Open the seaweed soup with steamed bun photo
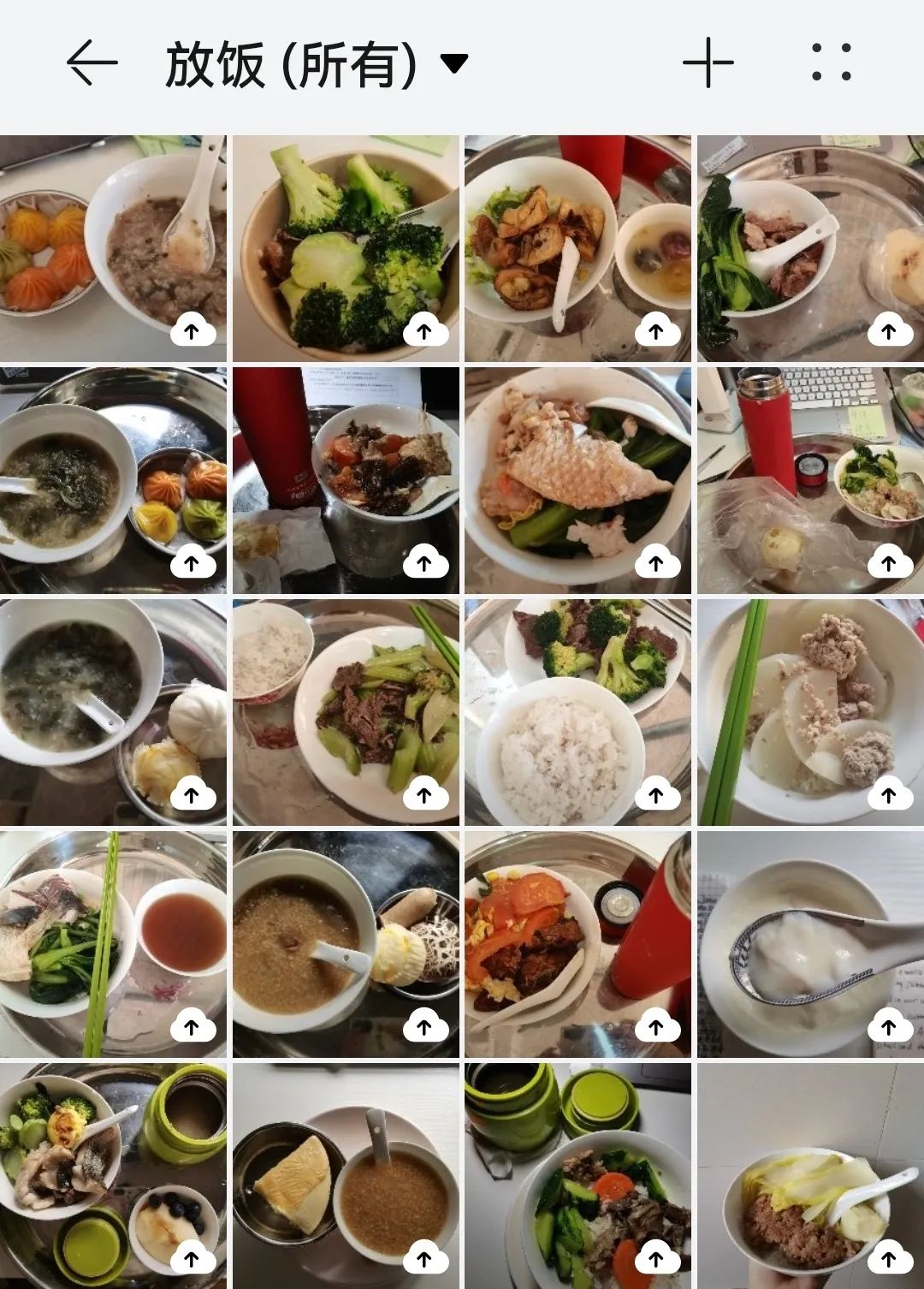The height and width of the screenshot is (1289, 924). [113, 712]
